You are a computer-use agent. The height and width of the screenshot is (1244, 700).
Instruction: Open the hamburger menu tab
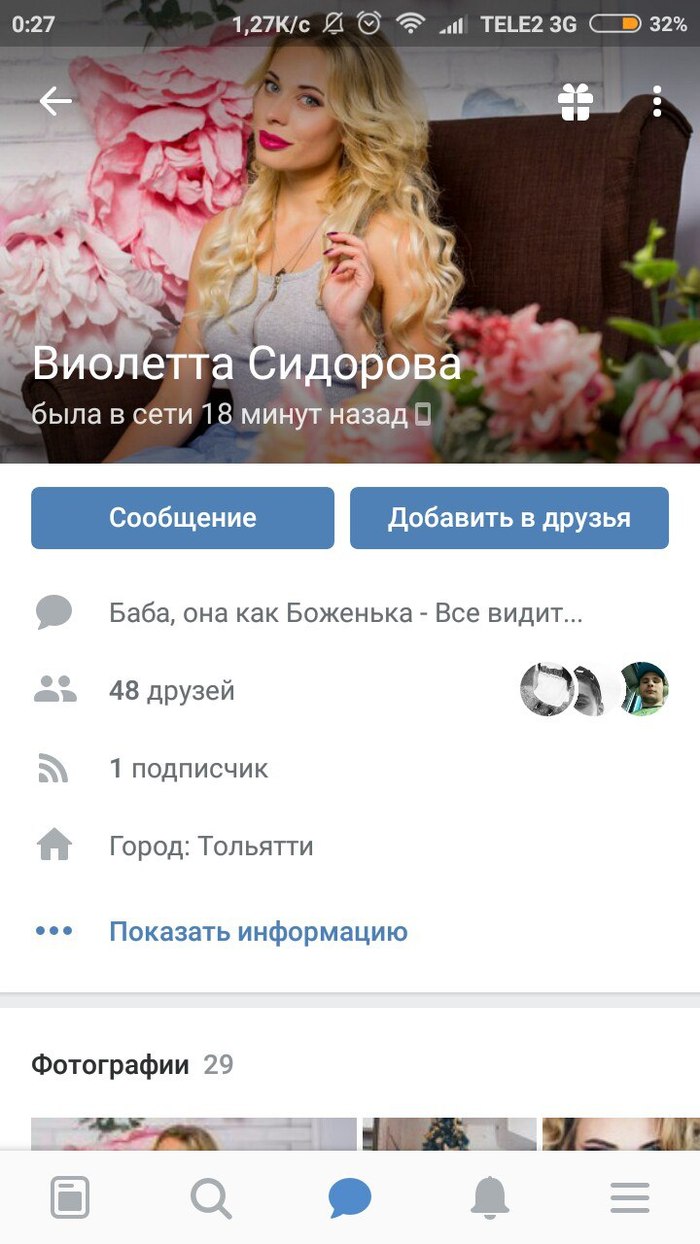630,1197
